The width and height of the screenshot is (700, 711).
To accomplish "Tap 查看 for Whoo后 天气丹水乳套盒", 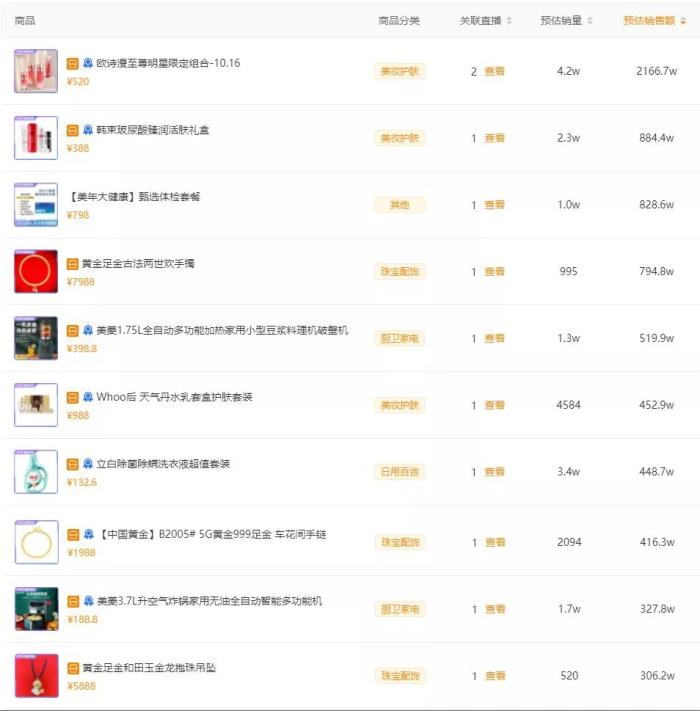I will 494,406.
